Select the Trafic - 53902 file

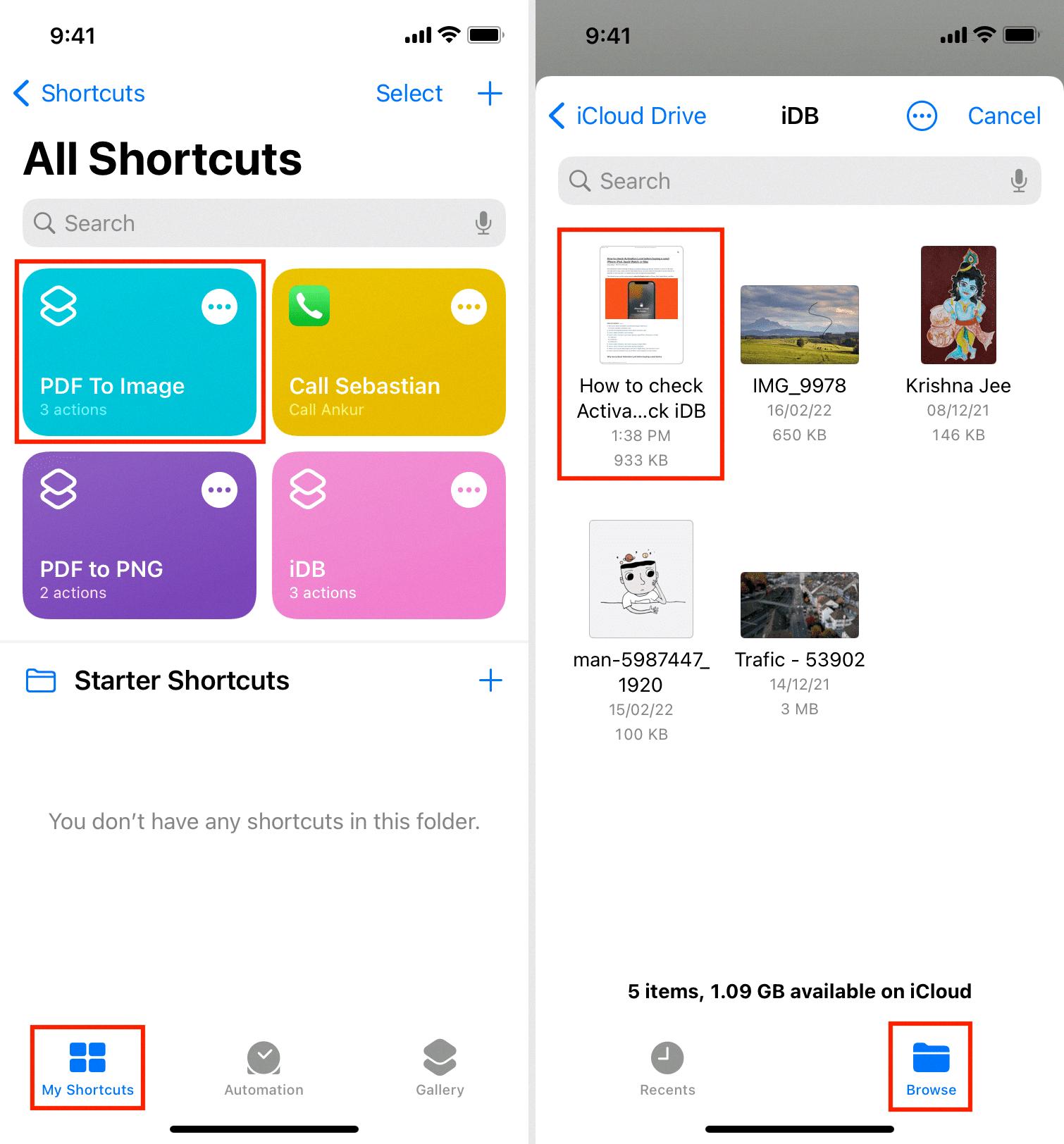[799, 605]
